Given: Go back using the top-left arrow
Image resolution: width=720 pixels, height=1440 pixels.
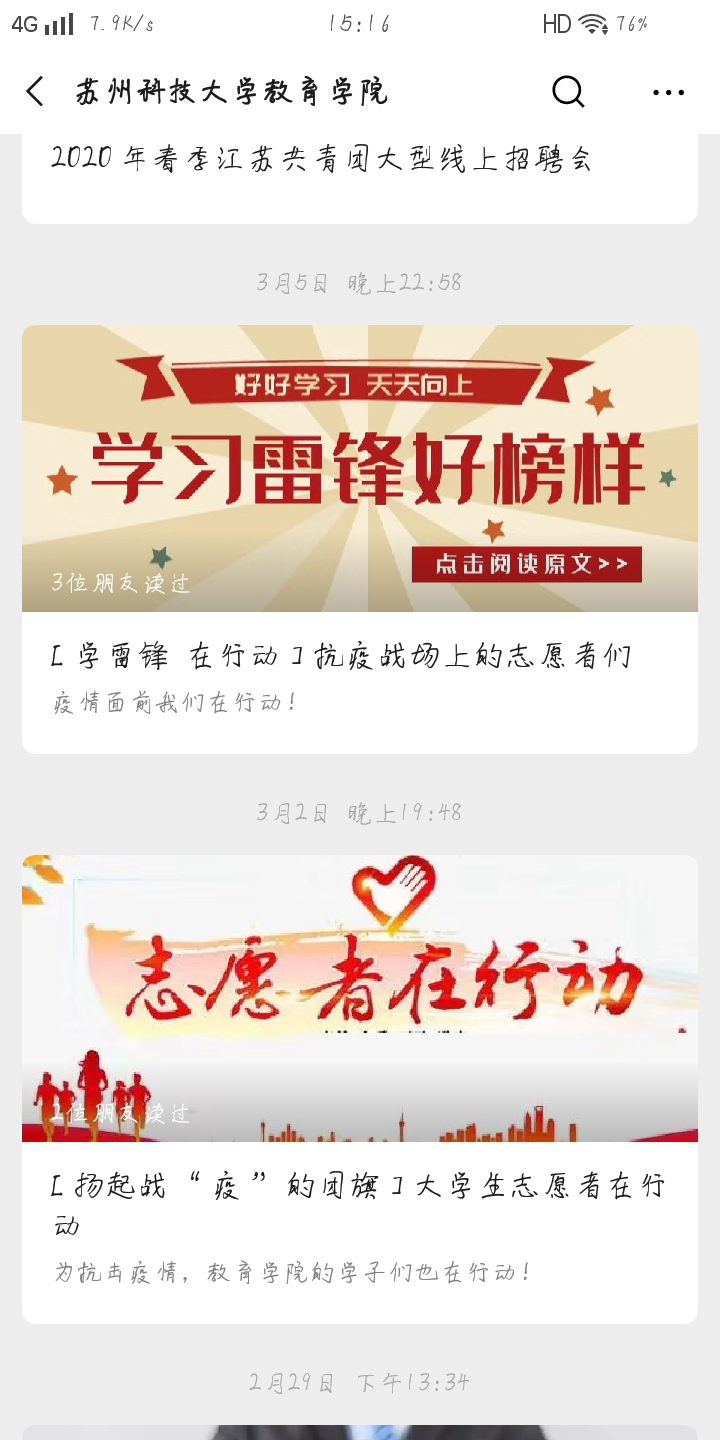Looking at the screenshot, I should [x=36, y=92].
